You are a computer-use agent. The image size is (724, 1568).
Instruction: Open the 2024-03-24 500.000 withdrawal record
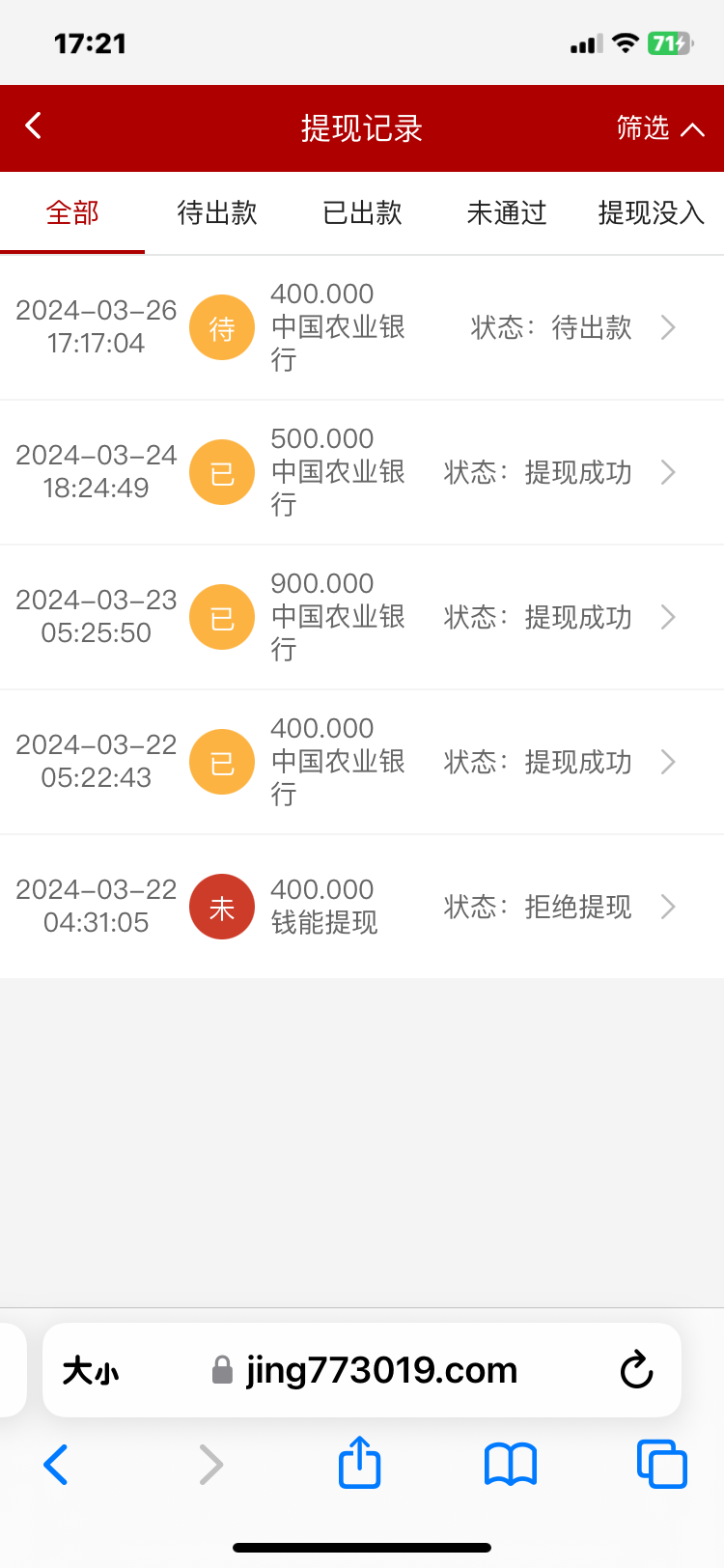tap(362, 472)
